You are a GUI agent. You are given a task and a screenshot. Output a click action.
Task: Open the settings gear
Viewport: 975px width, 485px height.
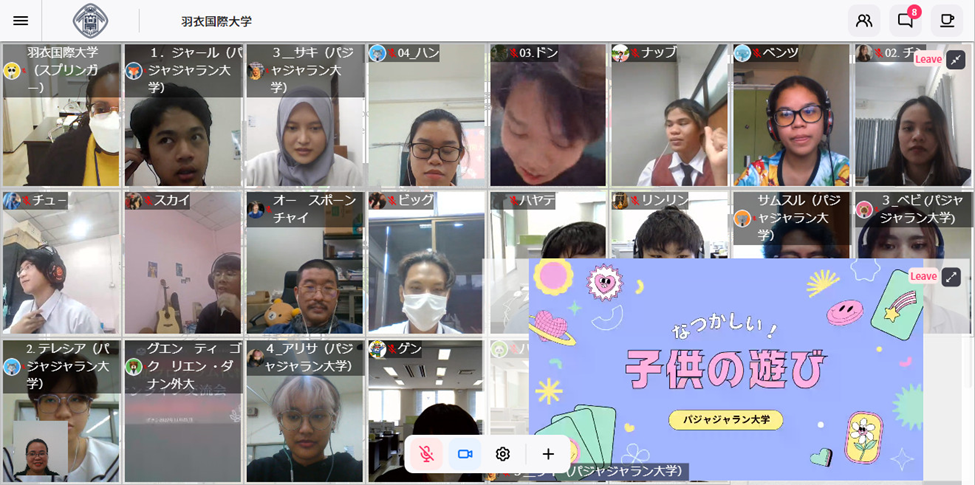coord(502,454)
